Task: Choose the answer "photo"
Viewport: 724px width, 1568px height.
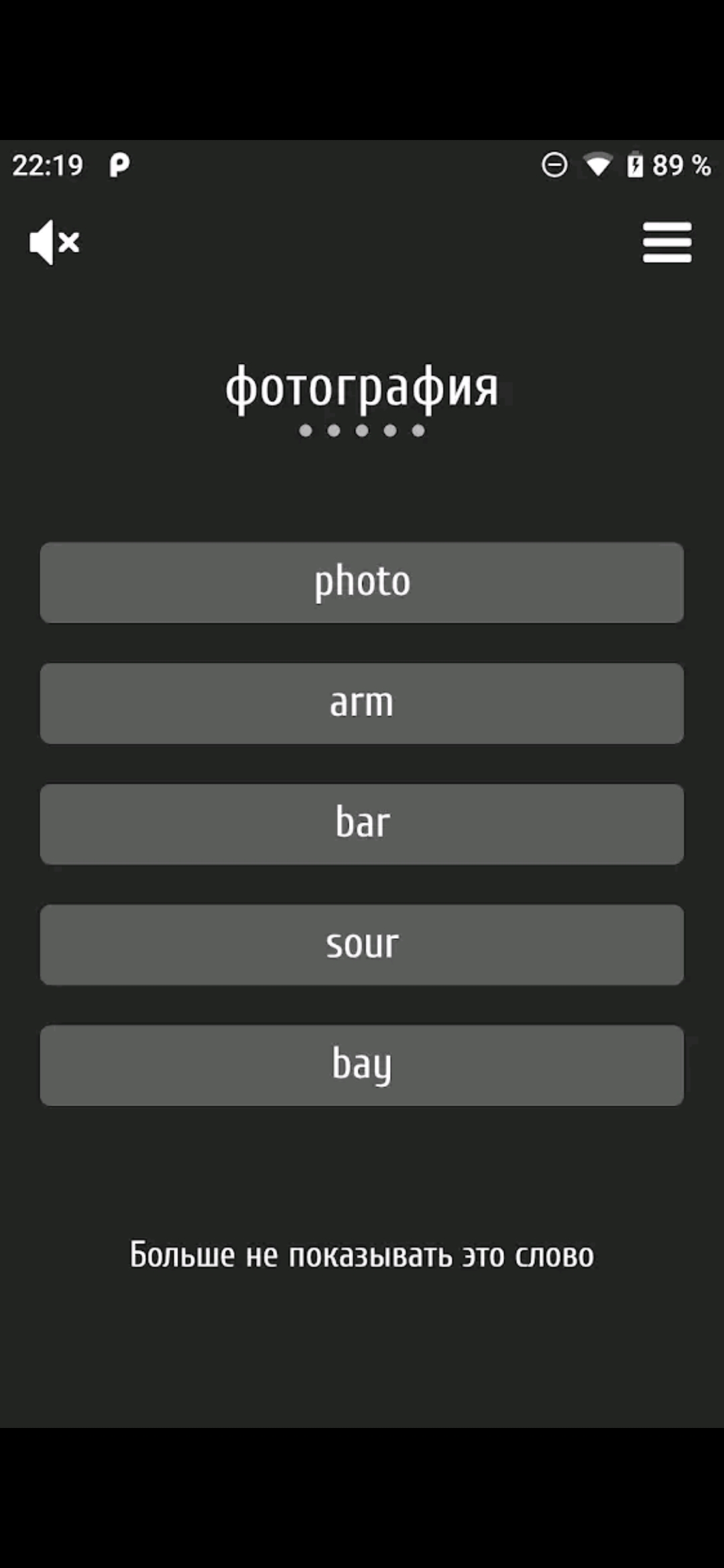Action: pyautogui.click(x=362, y=582)
